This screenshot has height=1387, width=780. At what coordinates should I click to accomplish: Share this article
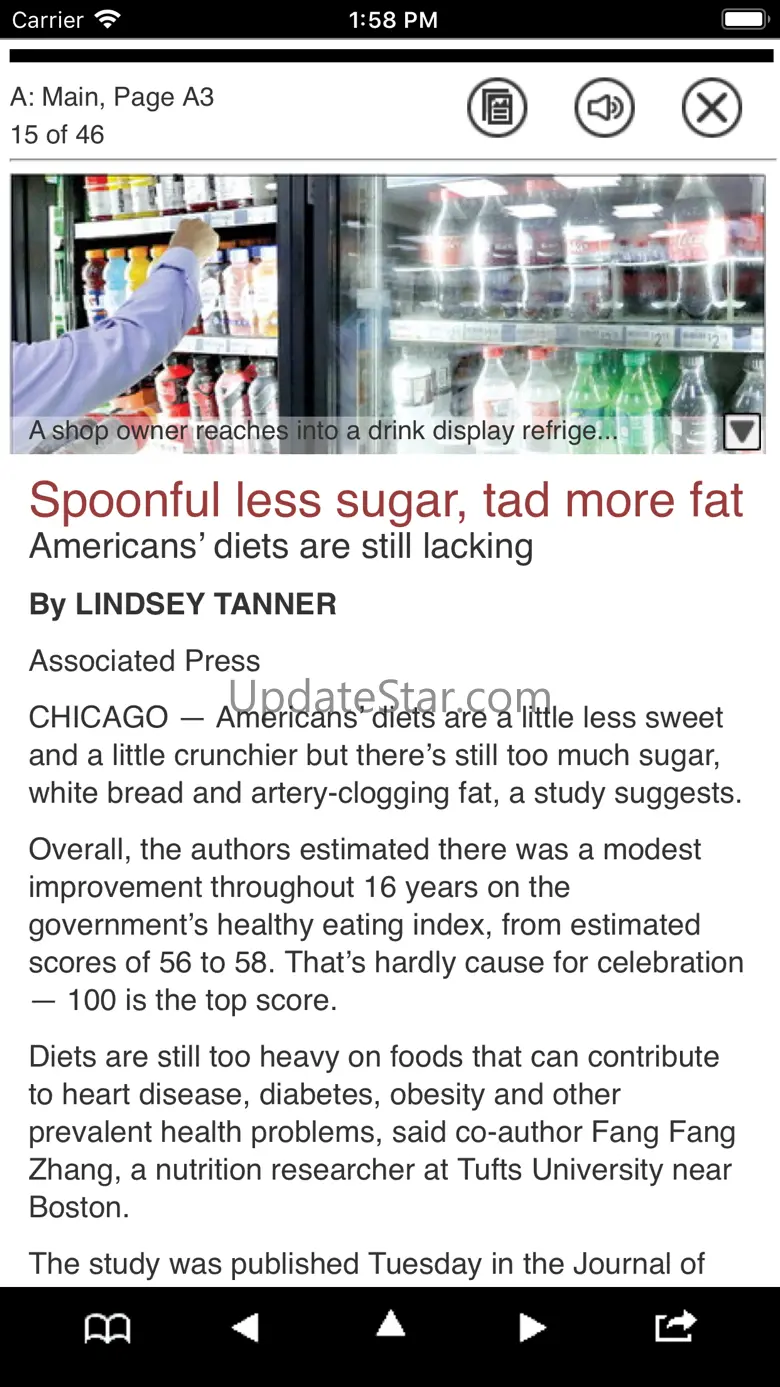point(675,1326)
